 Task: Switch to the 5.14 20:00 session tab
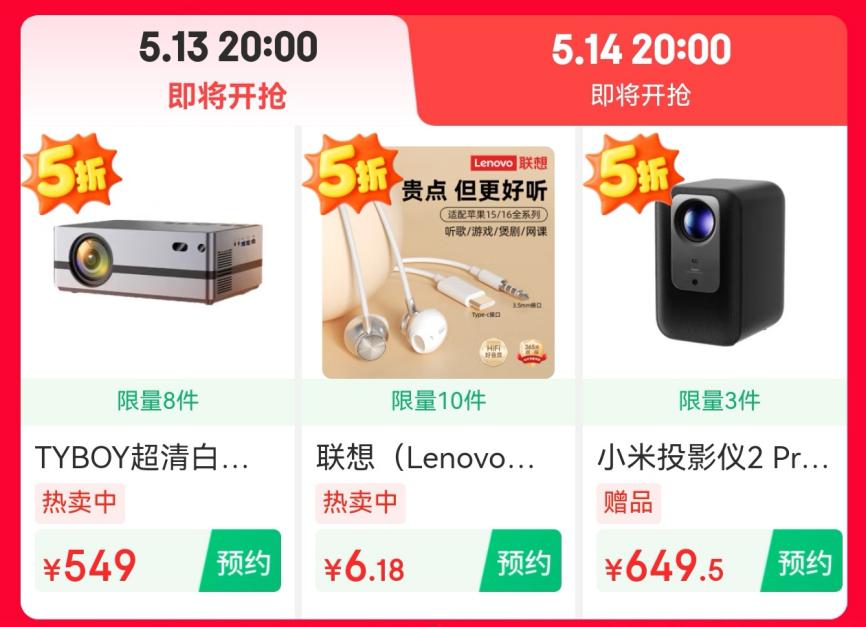pyautogui.click(x=640, y=69)
